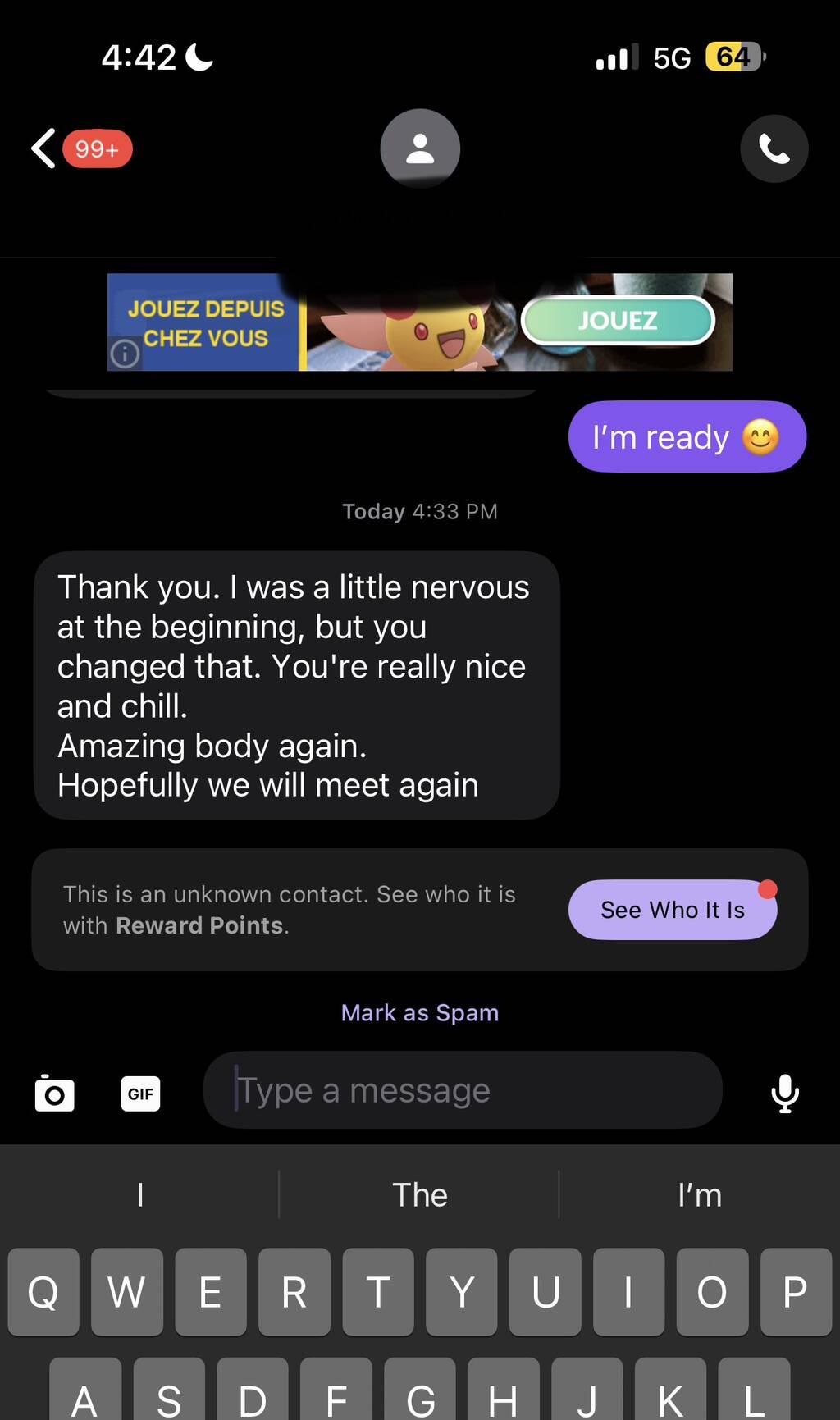
Task: Choose the keyboard suggestion "The"
Action: 419,1195
